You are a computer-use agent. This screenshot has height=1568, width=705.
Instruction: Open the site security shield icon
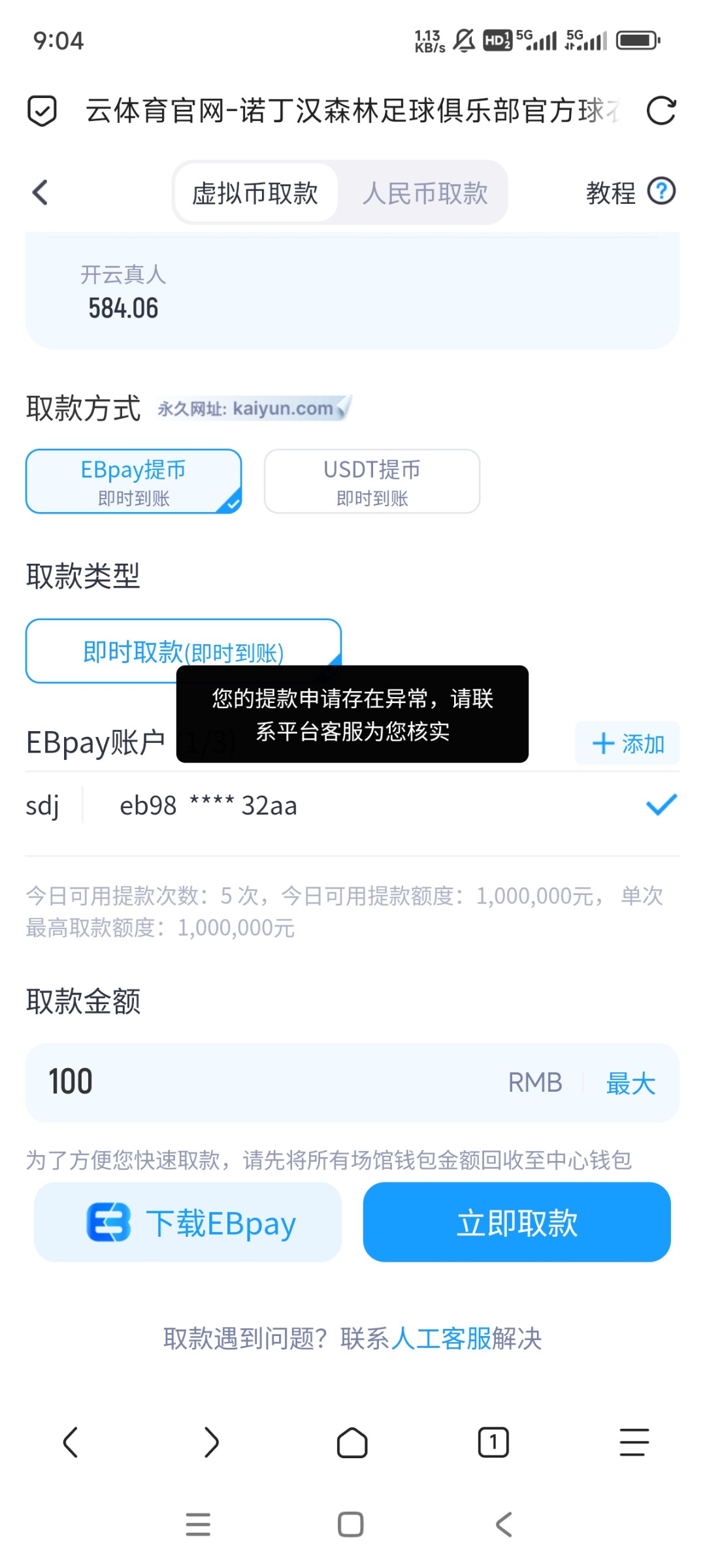click(42, 110)
